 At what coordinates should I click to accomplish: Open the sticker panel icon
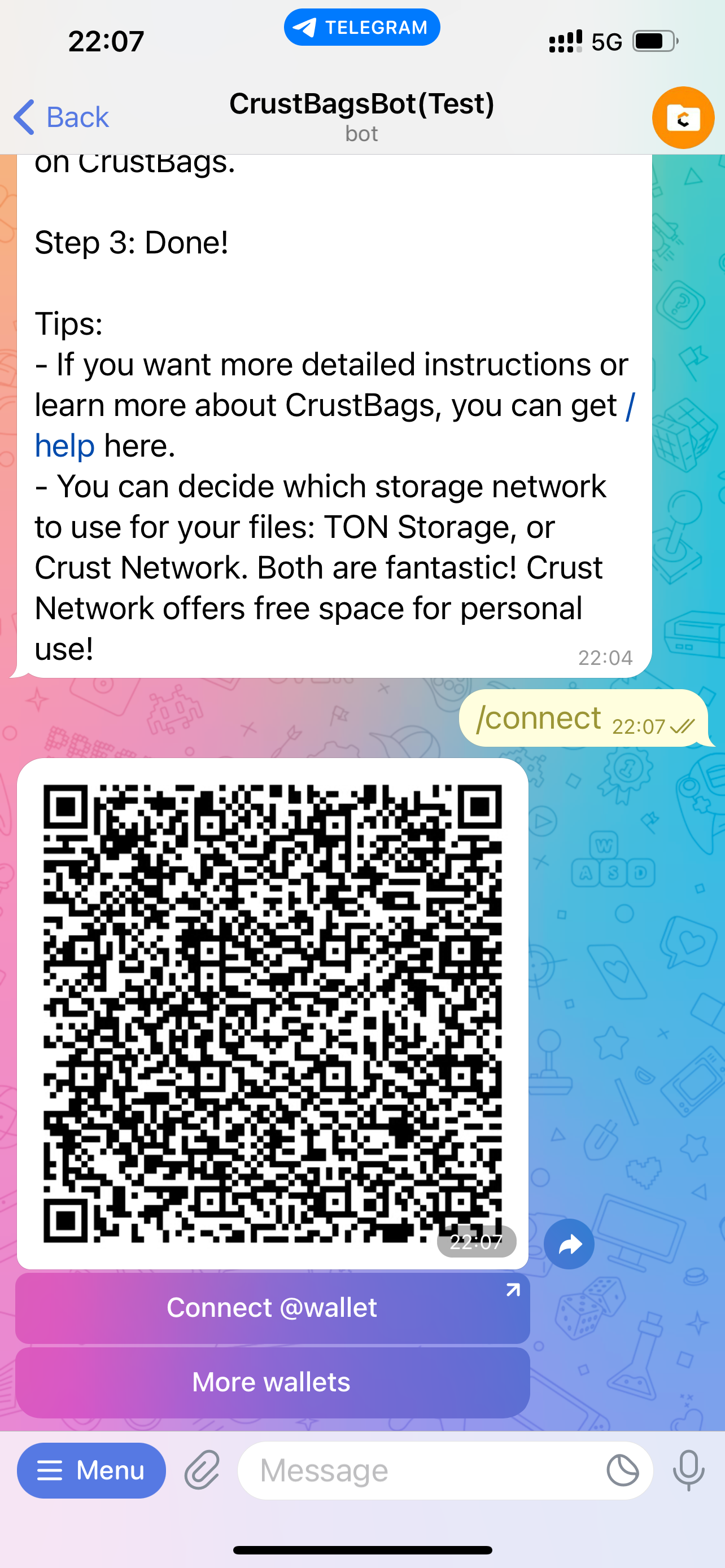coord(623,1470)
